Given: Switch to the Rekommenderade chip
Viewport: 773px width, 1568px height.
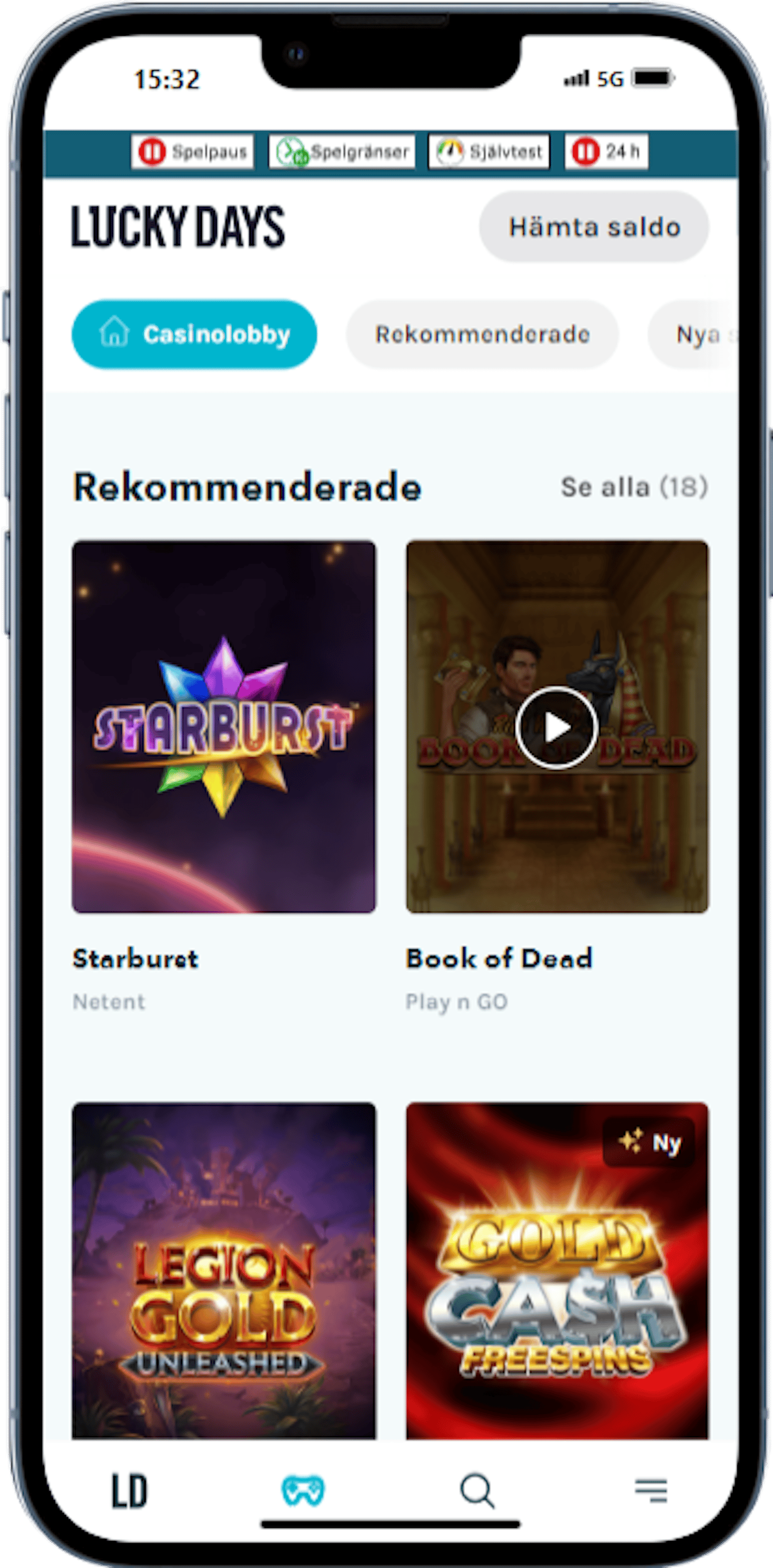Looking at the screenshot, I should 482,334.
